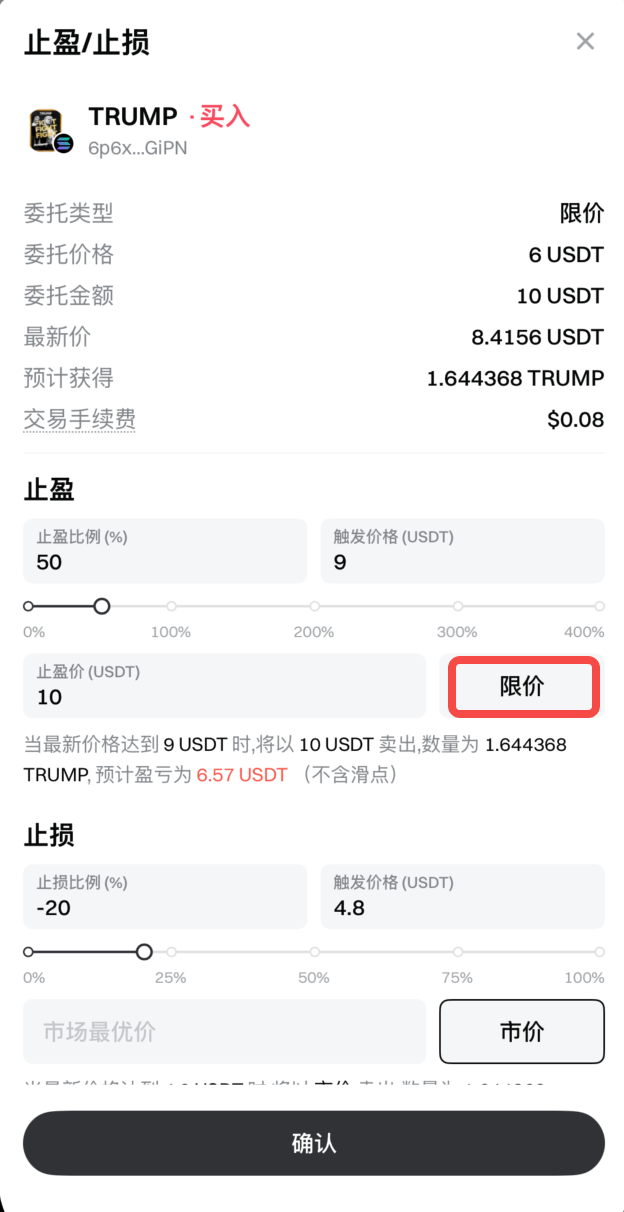Select 400% on the take-profit slider
Image resolution: width=624 pixels, height=1212 pixels.
point(599,606)
